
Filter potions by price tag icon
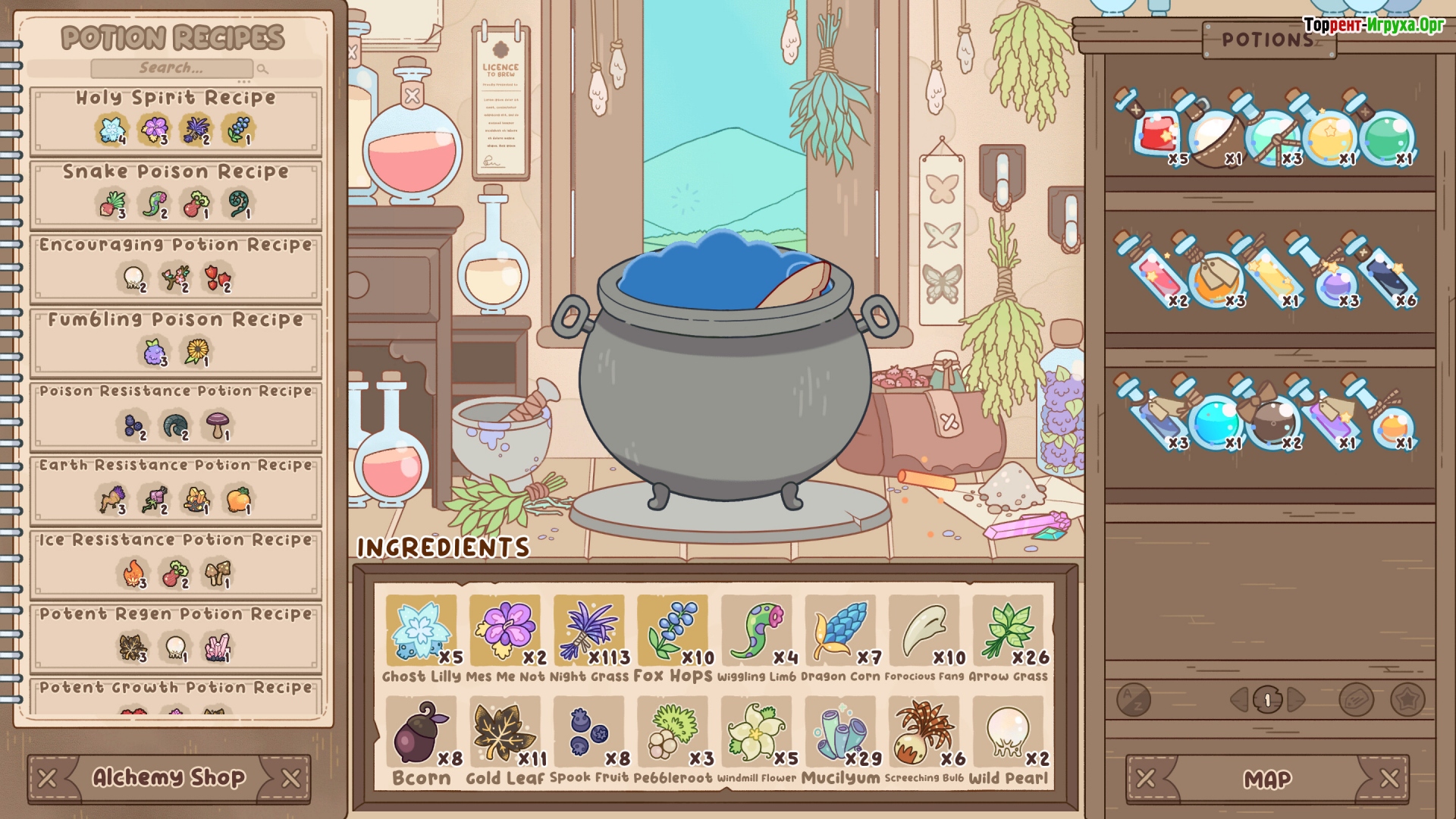pyautogui.click(x=1356, y=699)
